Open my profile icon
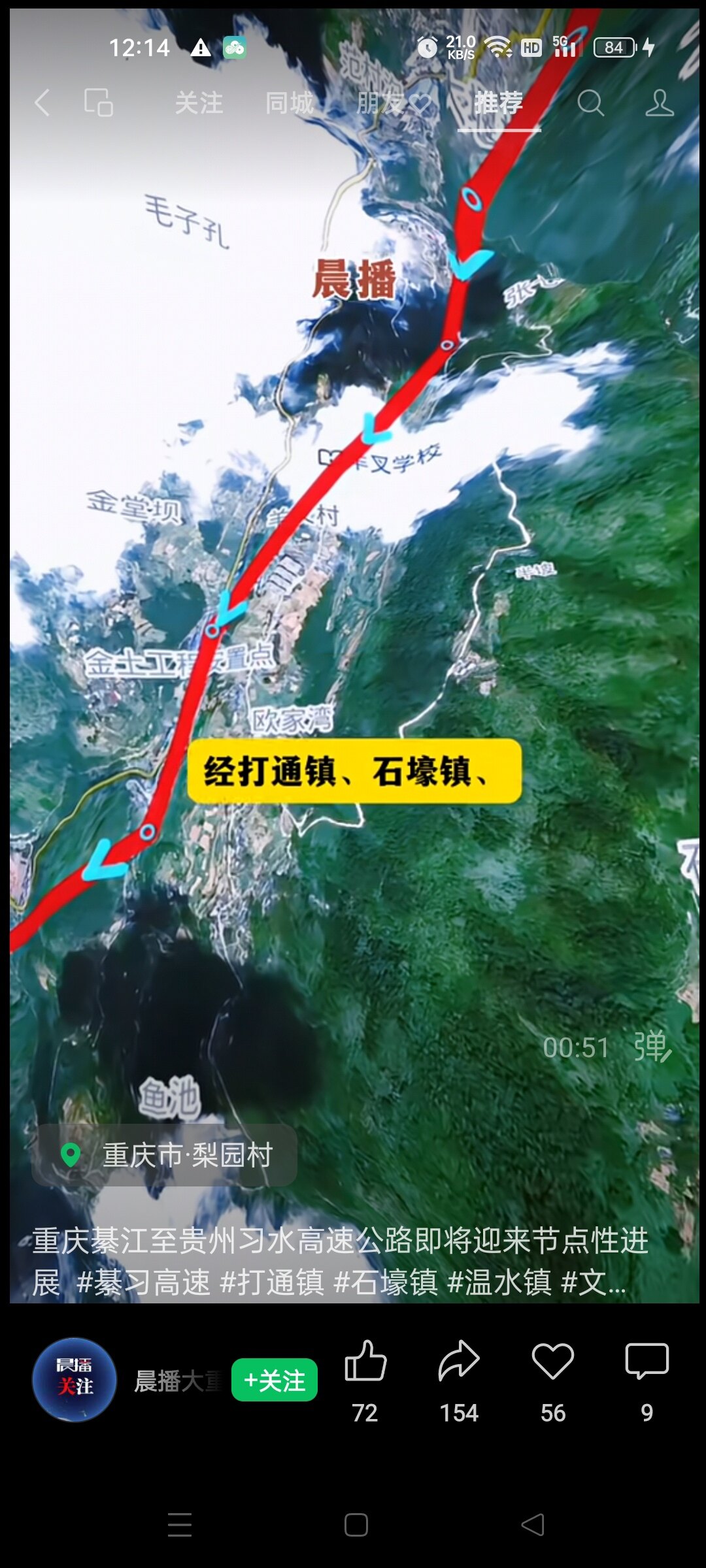This screenshot has width=706, height=1568. [x=659, y=103]
